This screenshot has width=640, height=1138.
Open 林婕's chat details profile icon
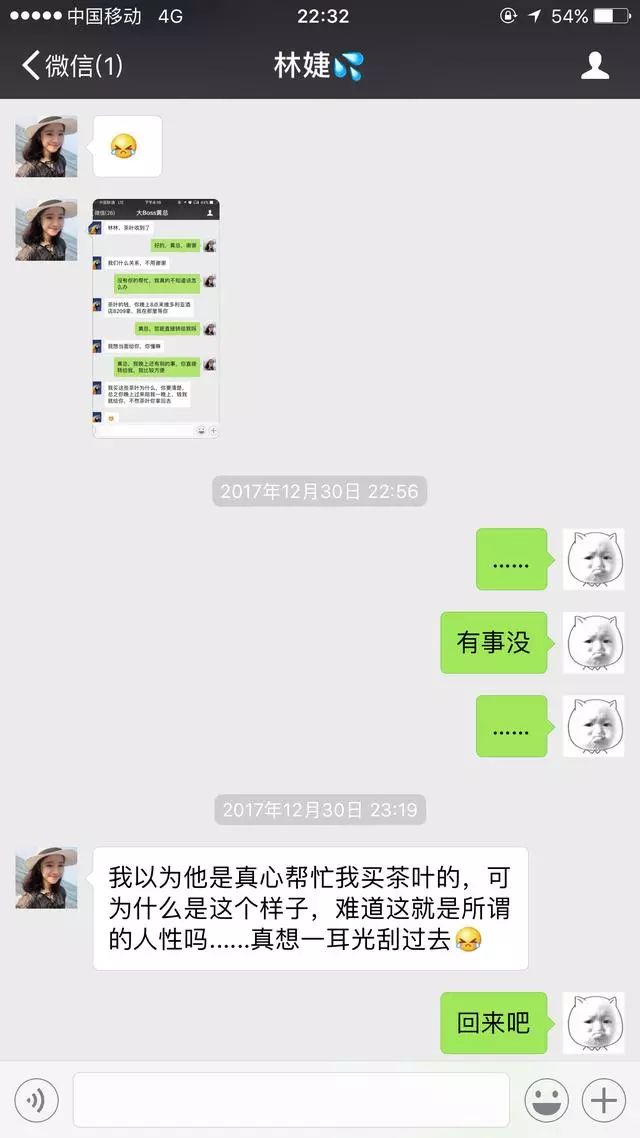594,66
